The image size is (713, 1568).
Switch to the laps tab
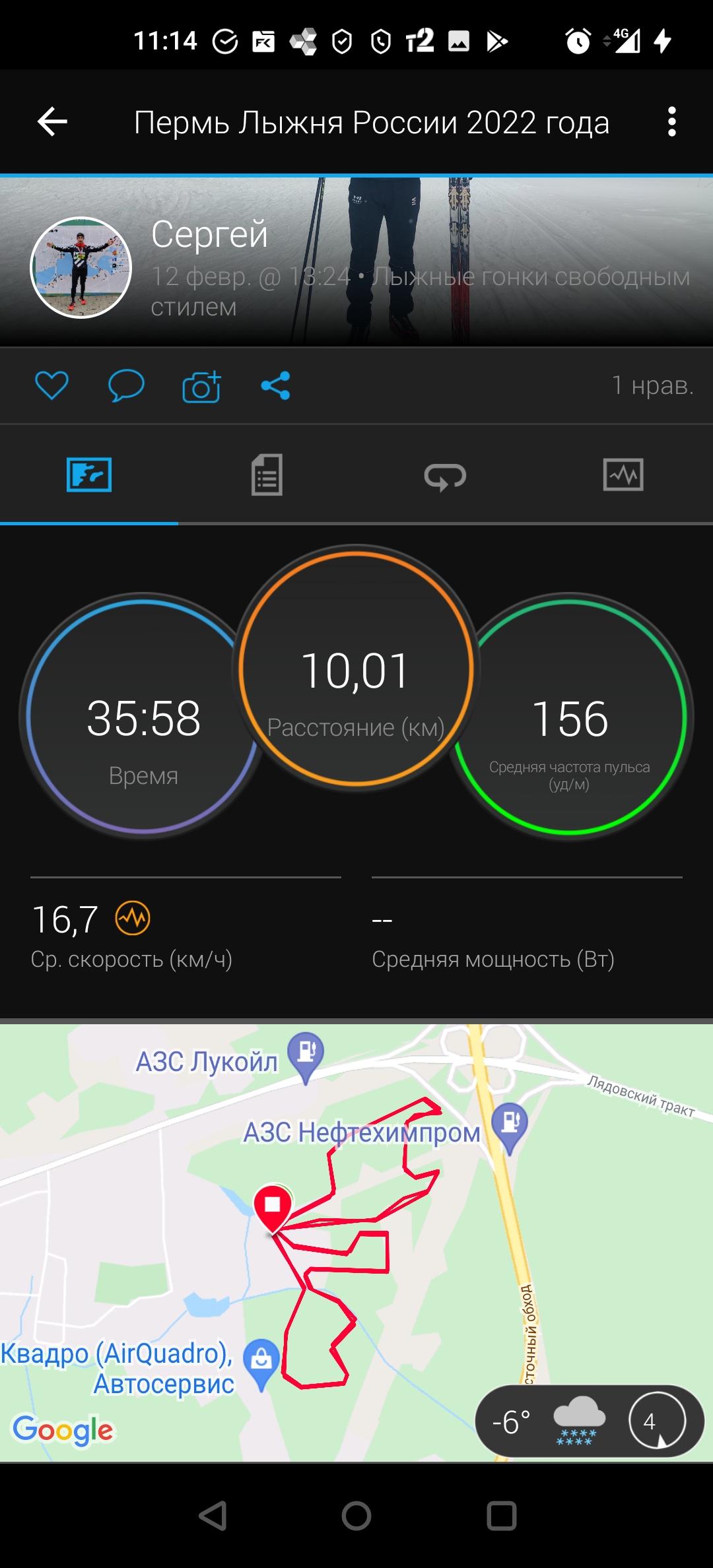tap(445, 475)
